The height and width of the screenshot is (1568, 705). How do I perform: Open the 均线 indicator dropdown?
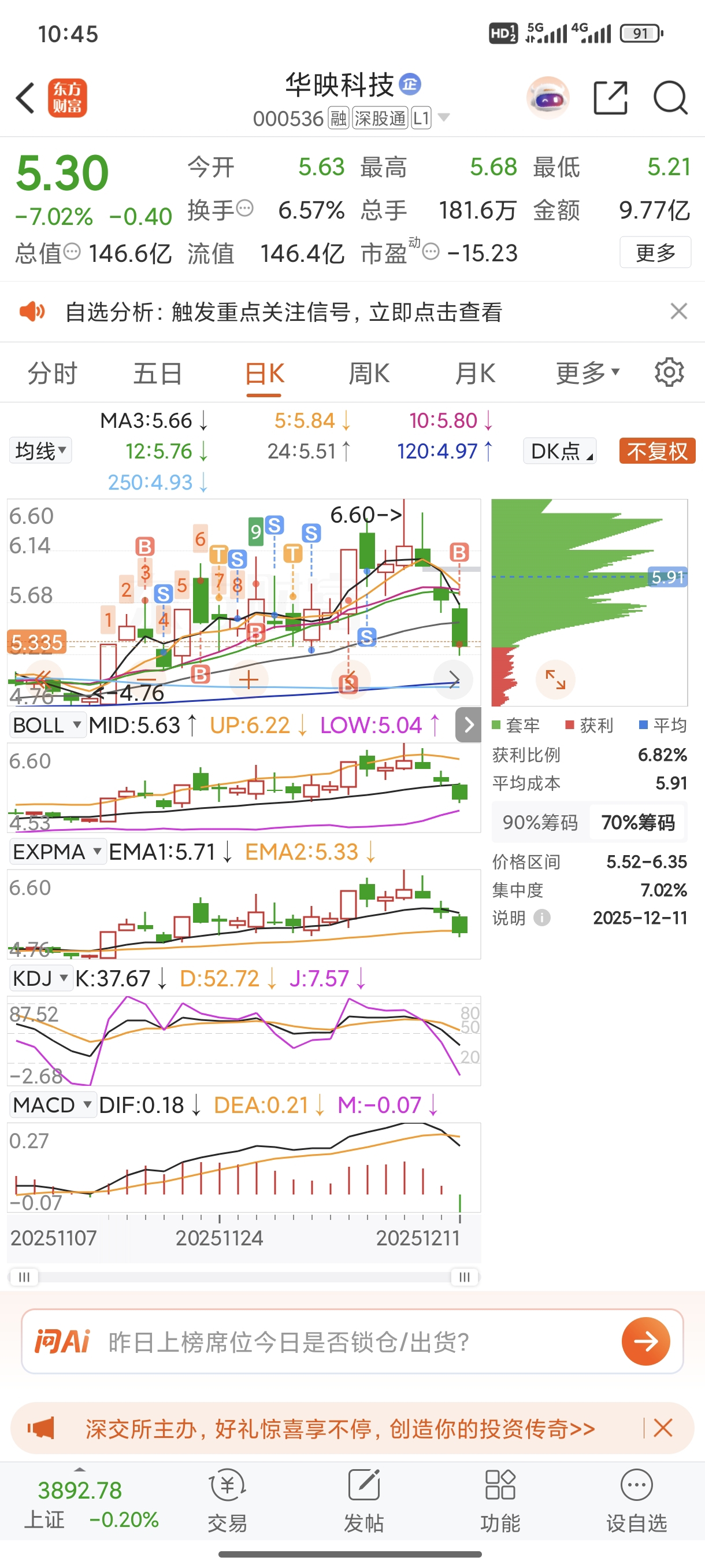point(40,451)
